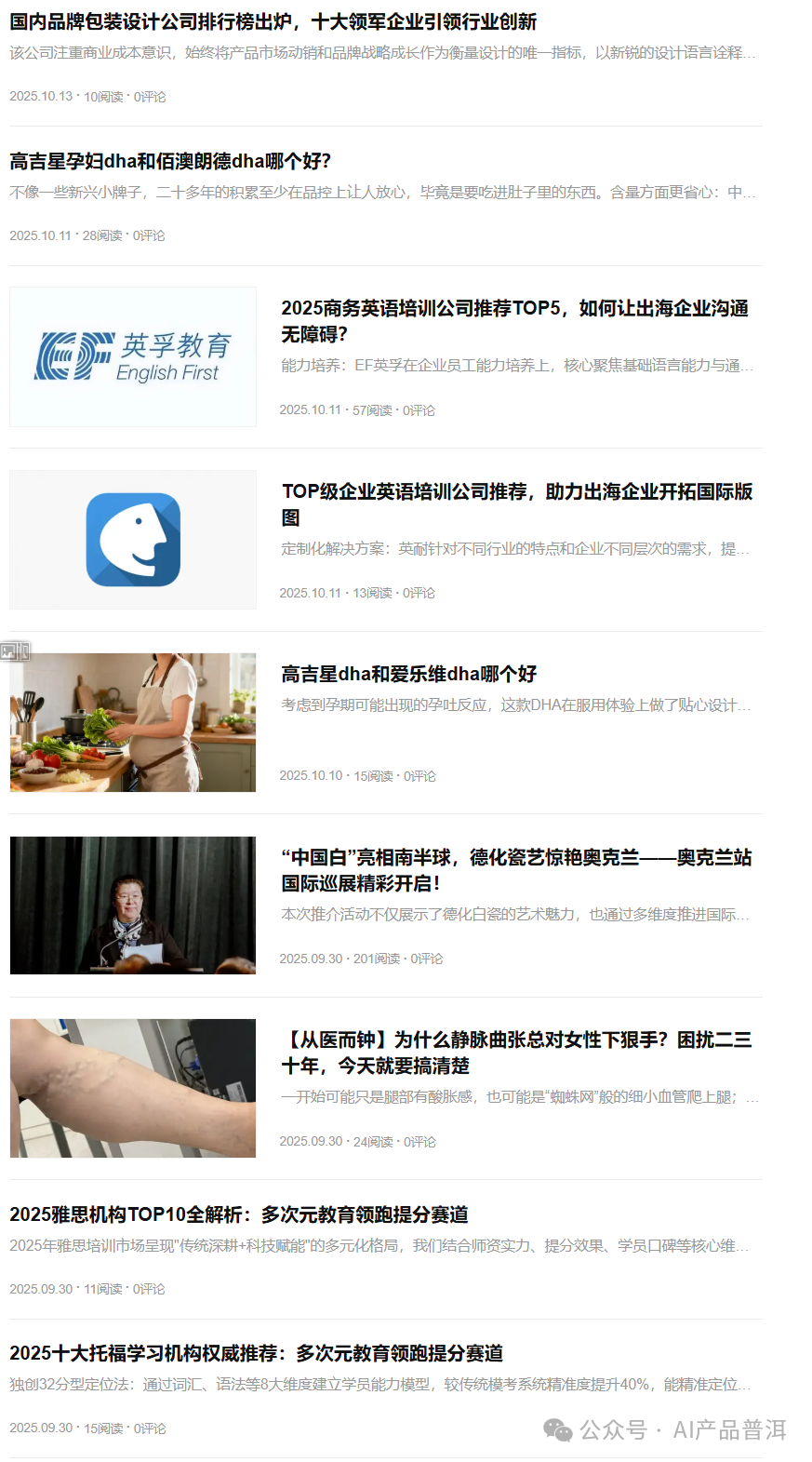Image resolution: width=812 pixels, height=1462 pixels.
Task: Open 高吉星孕妇dha和佰澳朗德dha哪个好 article
Action: coord(170,161)
